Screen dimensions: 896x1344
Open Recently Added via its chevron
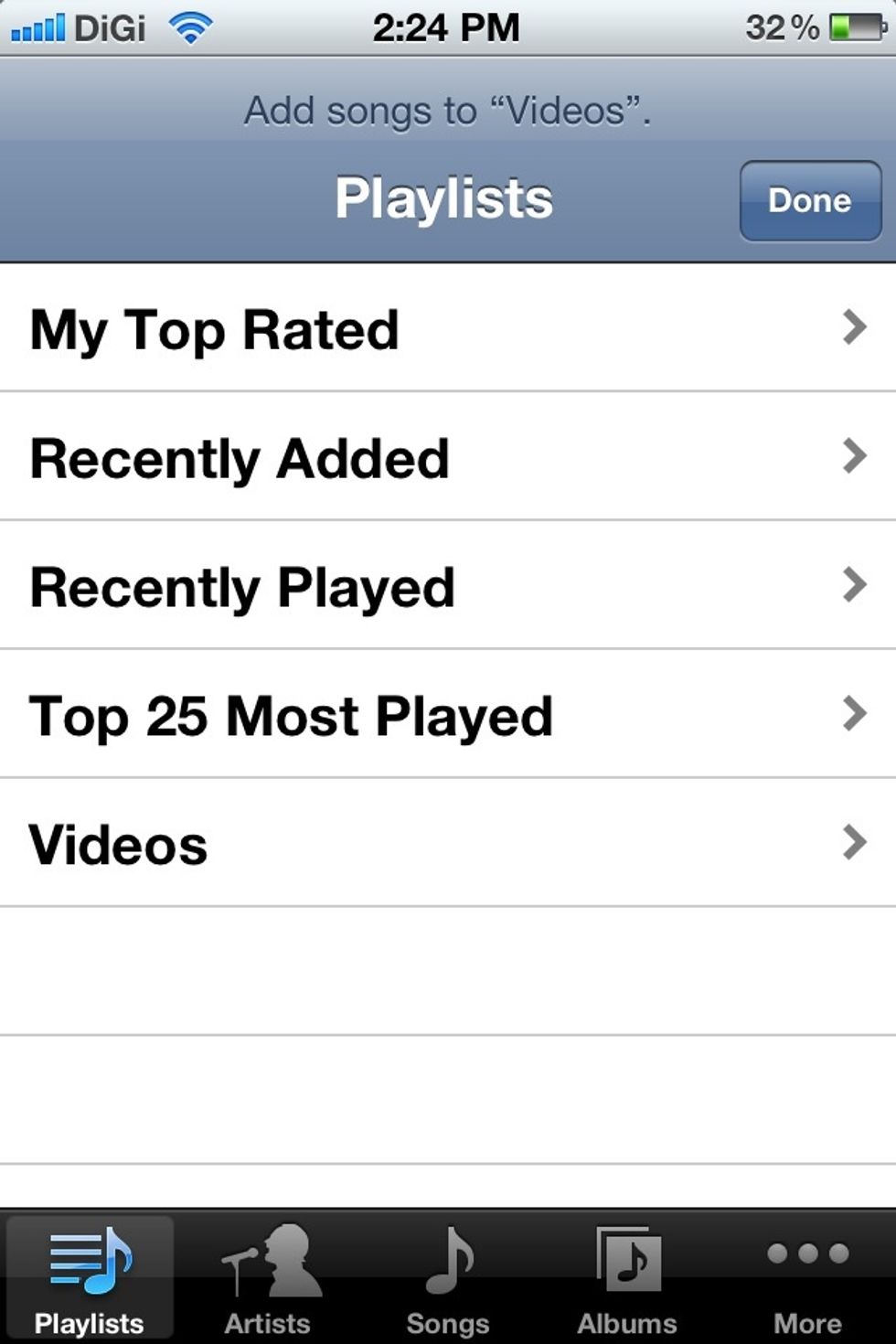853,457
